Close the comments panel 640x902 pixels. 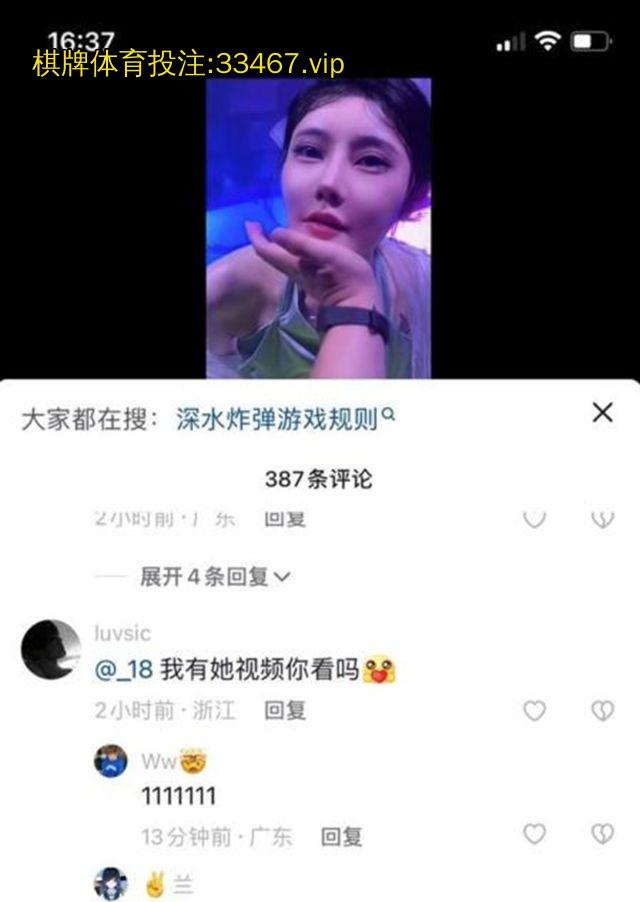click(x=602, y=413)
